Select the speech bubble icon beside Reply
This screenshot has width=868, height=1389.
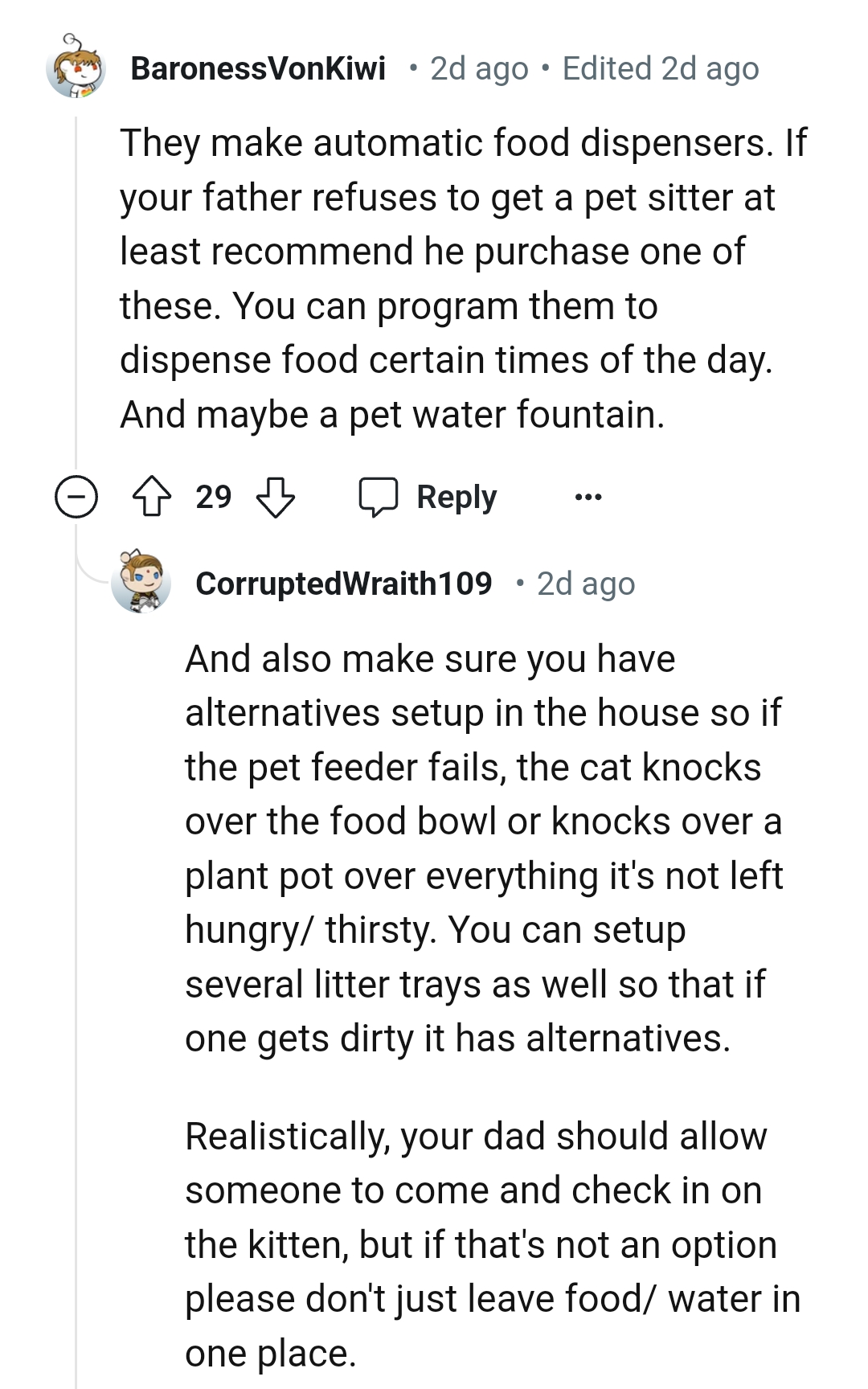[x=382, y=496]
